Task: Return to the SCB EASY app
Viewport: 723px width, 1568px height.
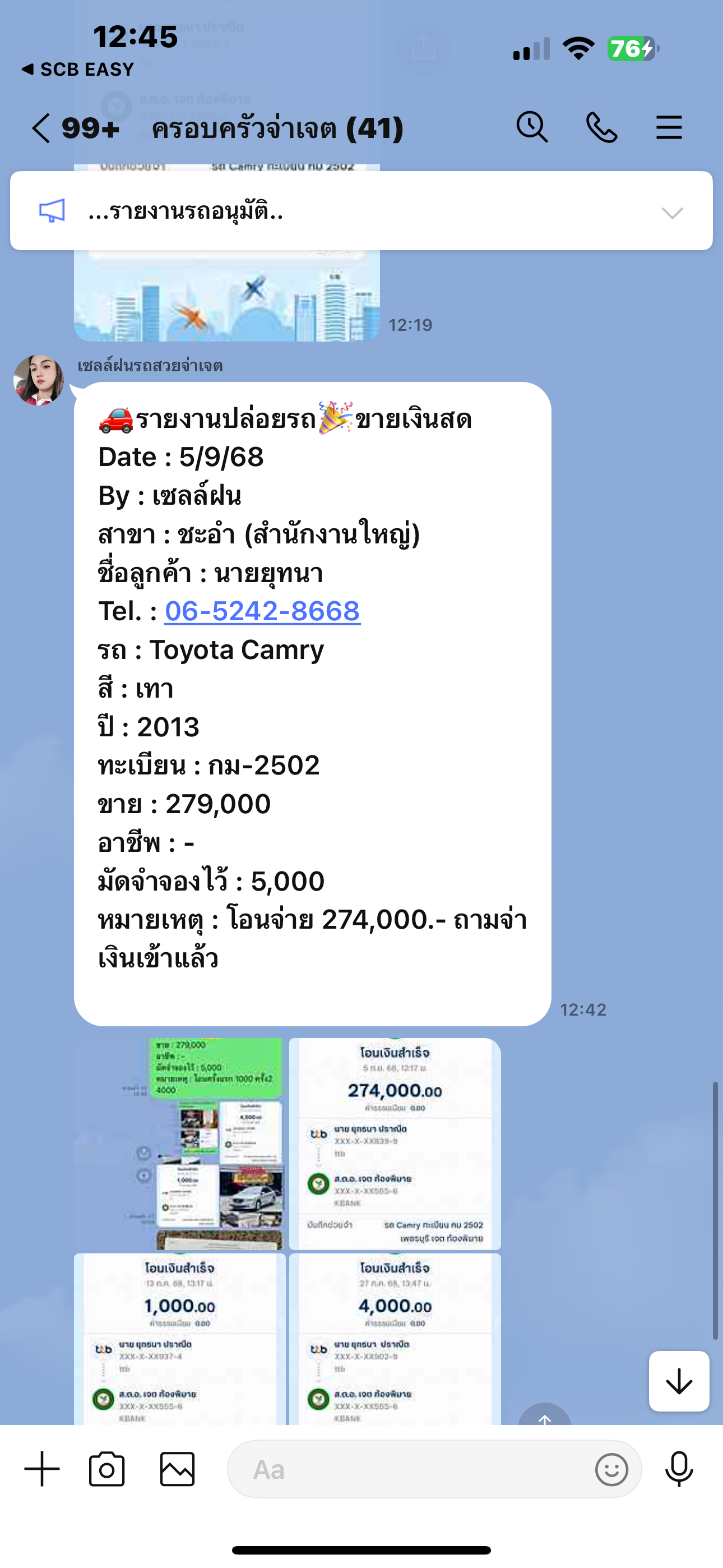Action: click(x=78, y=70)
